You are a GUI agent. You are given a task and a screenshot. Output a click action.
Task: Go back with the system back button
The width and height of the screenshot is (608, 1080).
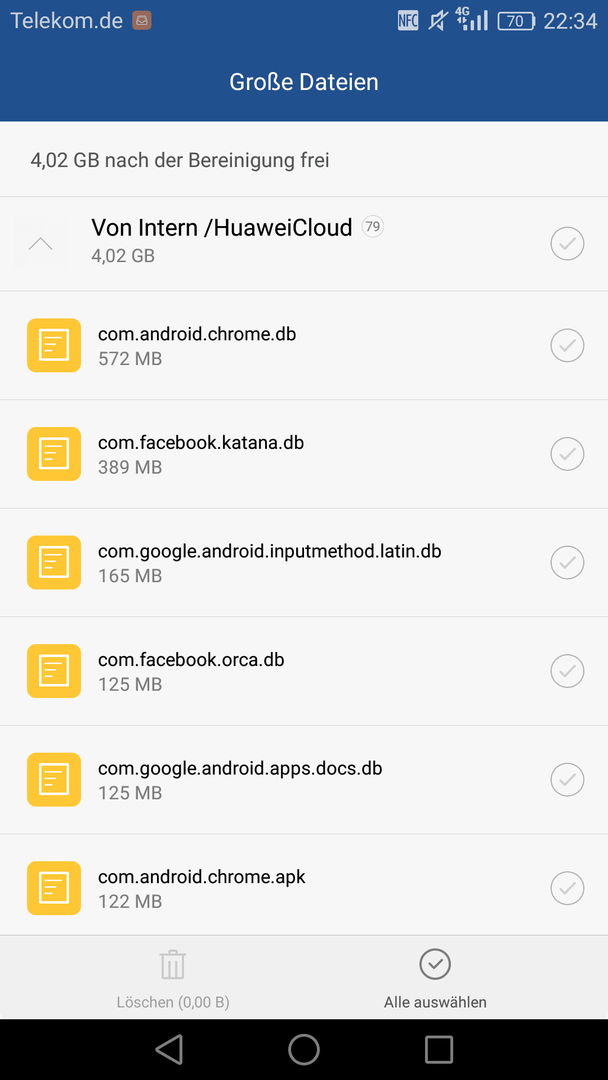(x=169, y=1049)
